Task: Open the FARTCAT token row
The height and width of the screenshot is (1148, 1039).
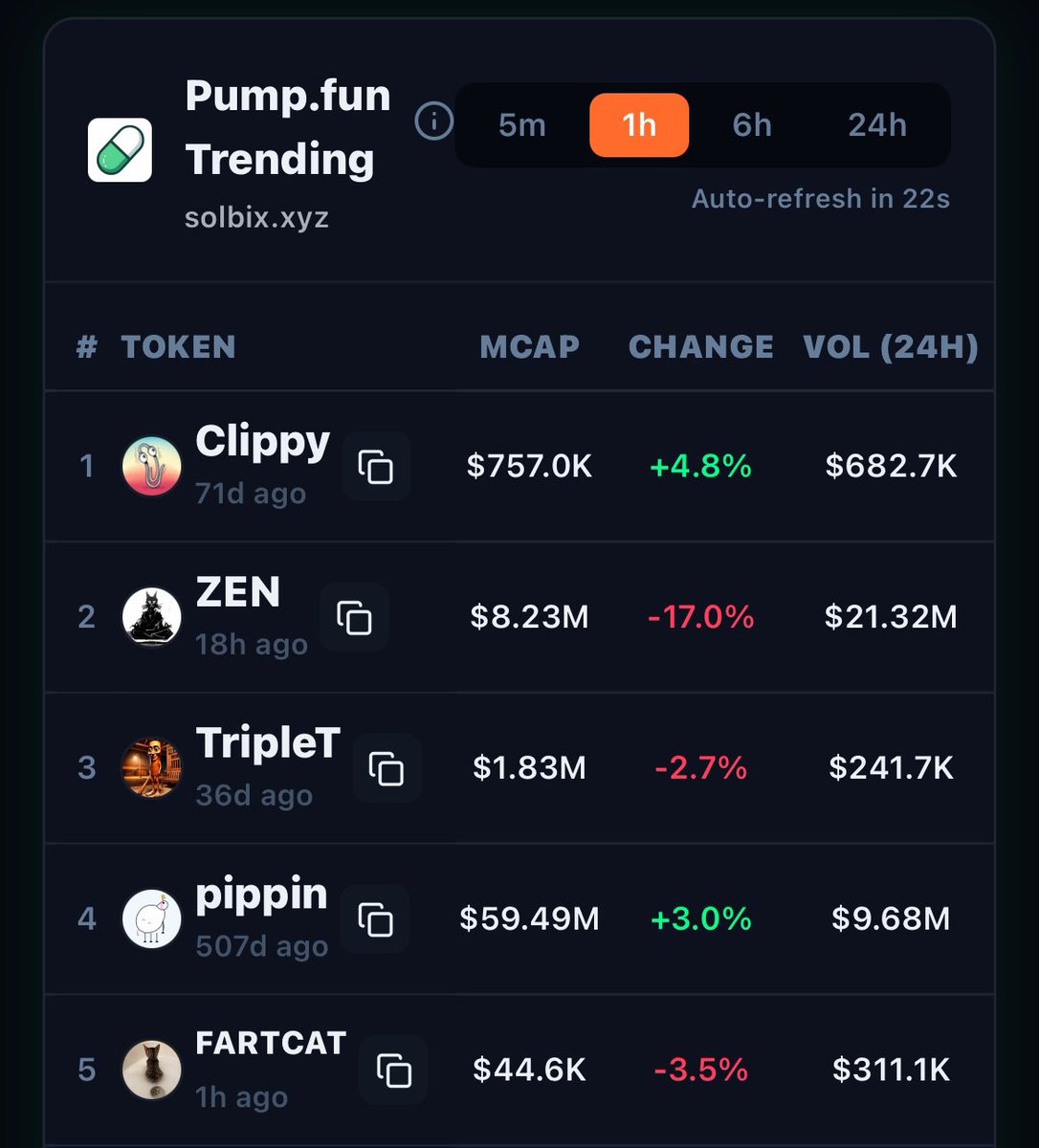Action: [x=271, y=1044]
